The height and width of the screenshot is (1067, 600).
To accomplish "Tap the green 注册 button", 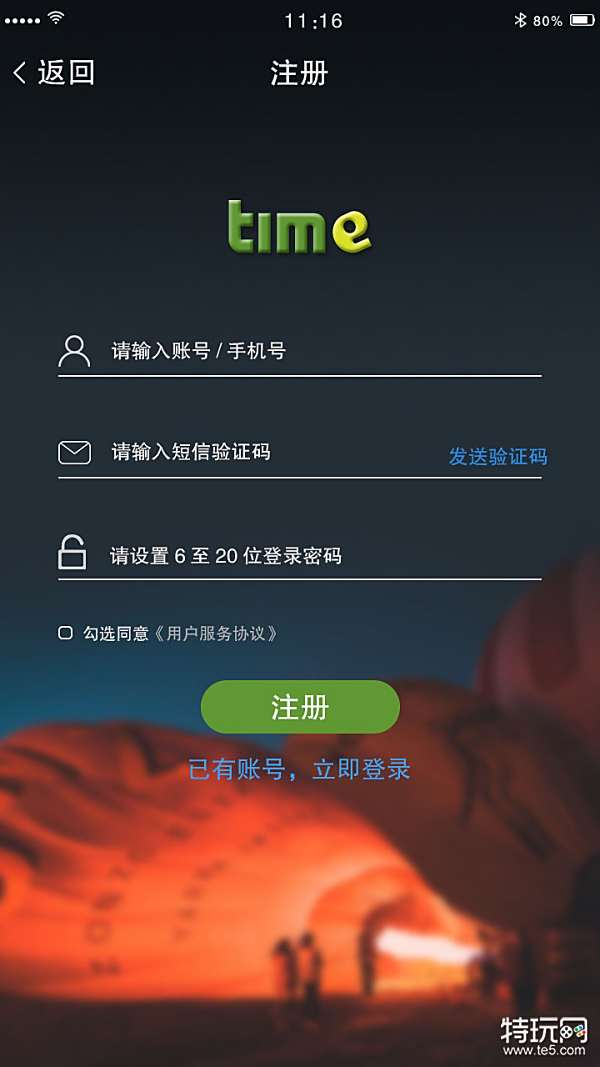I will pos(300,707).
